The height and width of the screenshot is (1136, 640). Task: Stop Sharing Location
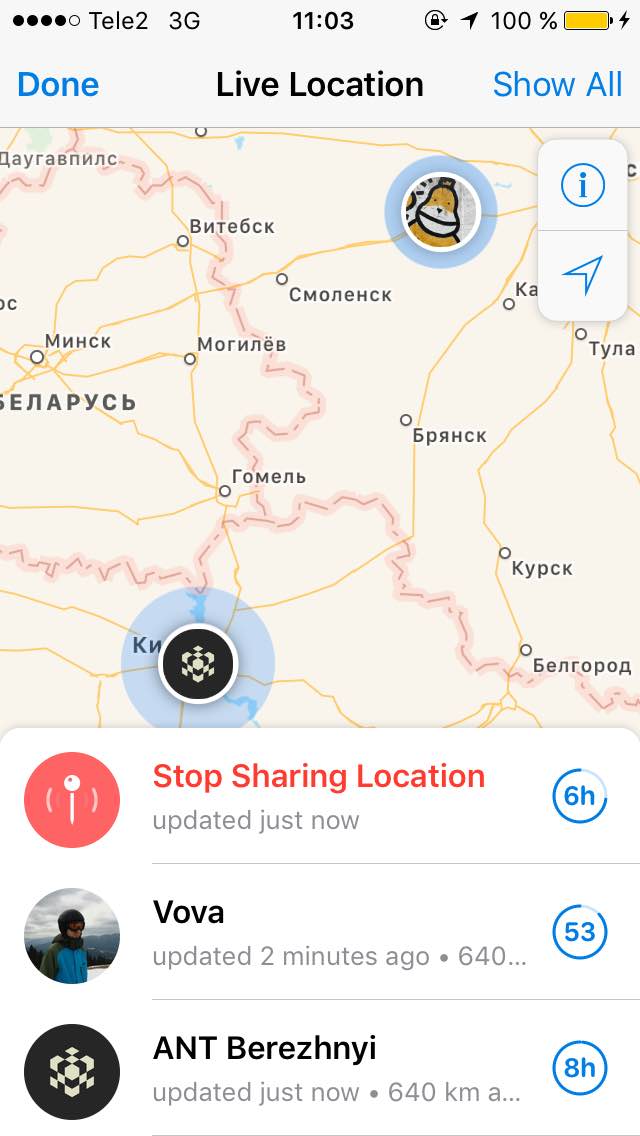[320, 796]
